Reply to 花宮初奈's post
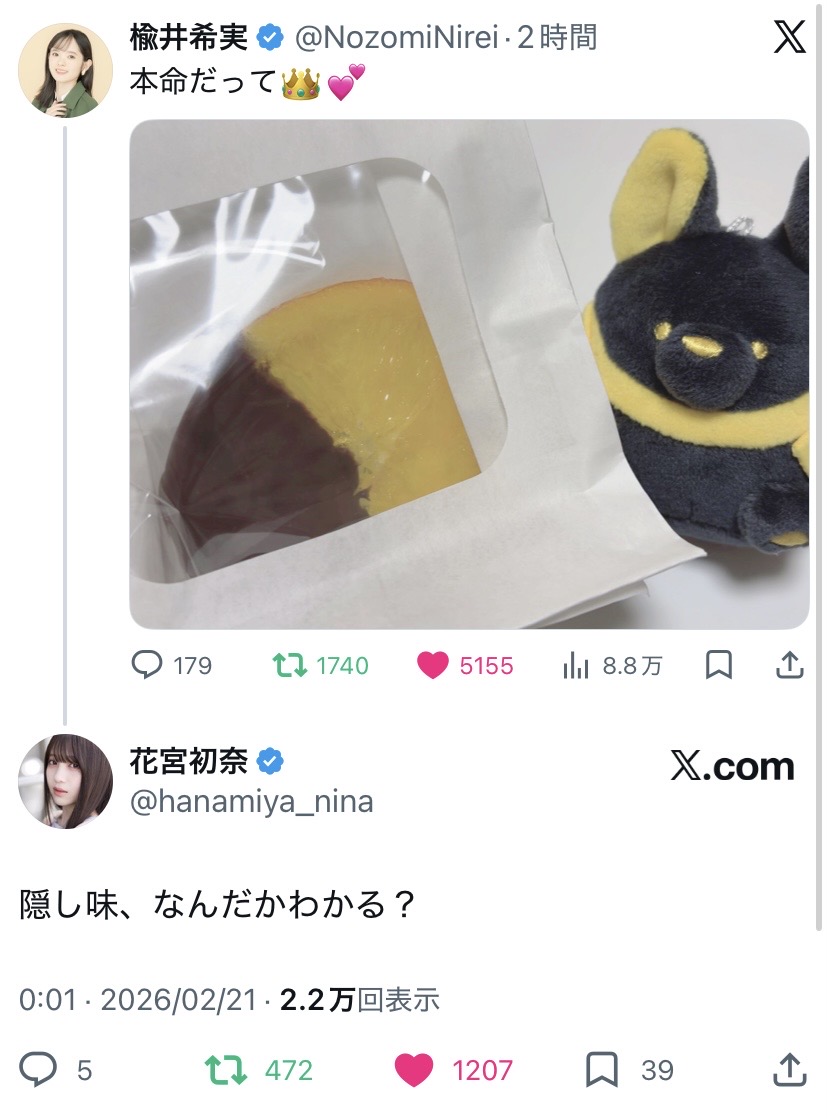The image size is (827, 1119). pyautogui.click(x=39, y=1069)
